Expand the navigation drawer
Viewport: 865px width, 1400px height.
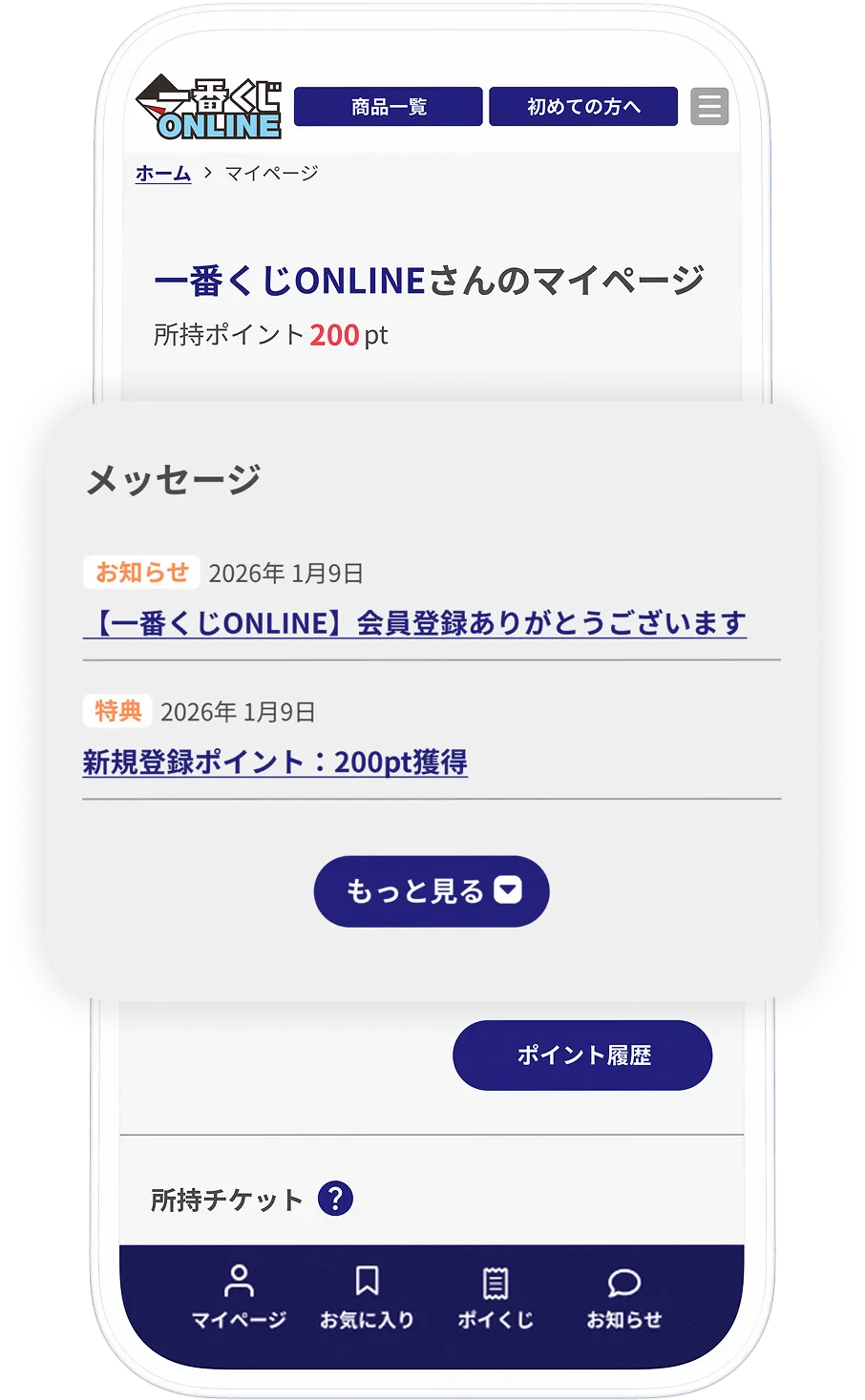point(709,107)
